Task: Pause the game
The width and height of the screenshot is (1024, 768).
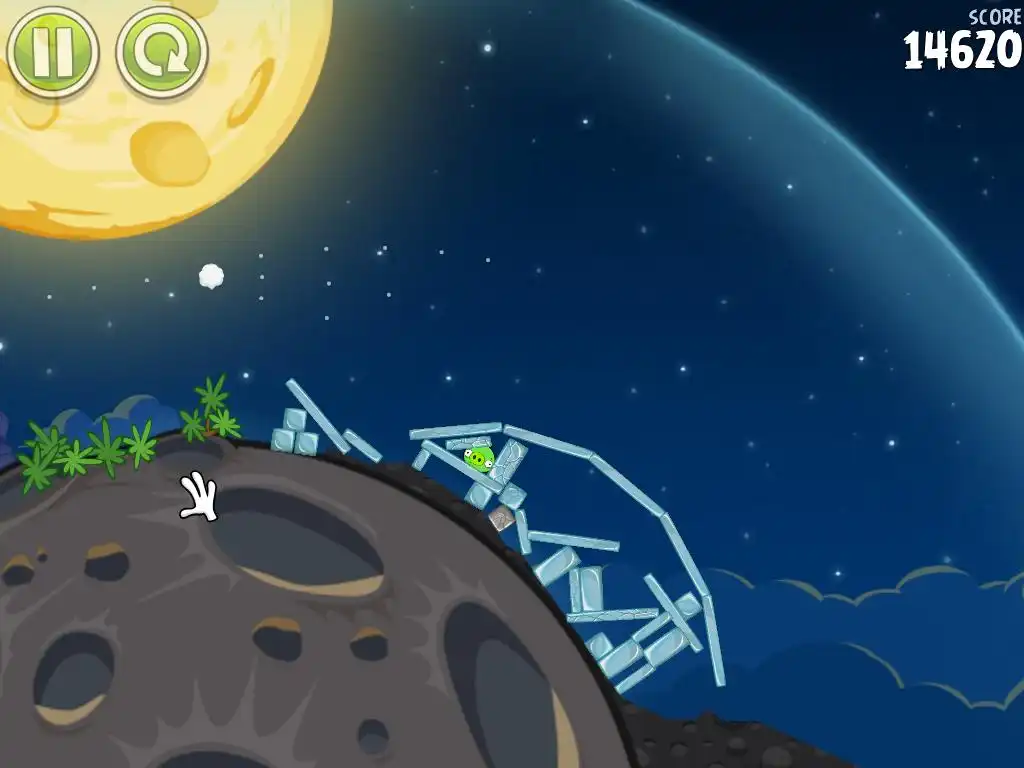Action: pos(52,50)
